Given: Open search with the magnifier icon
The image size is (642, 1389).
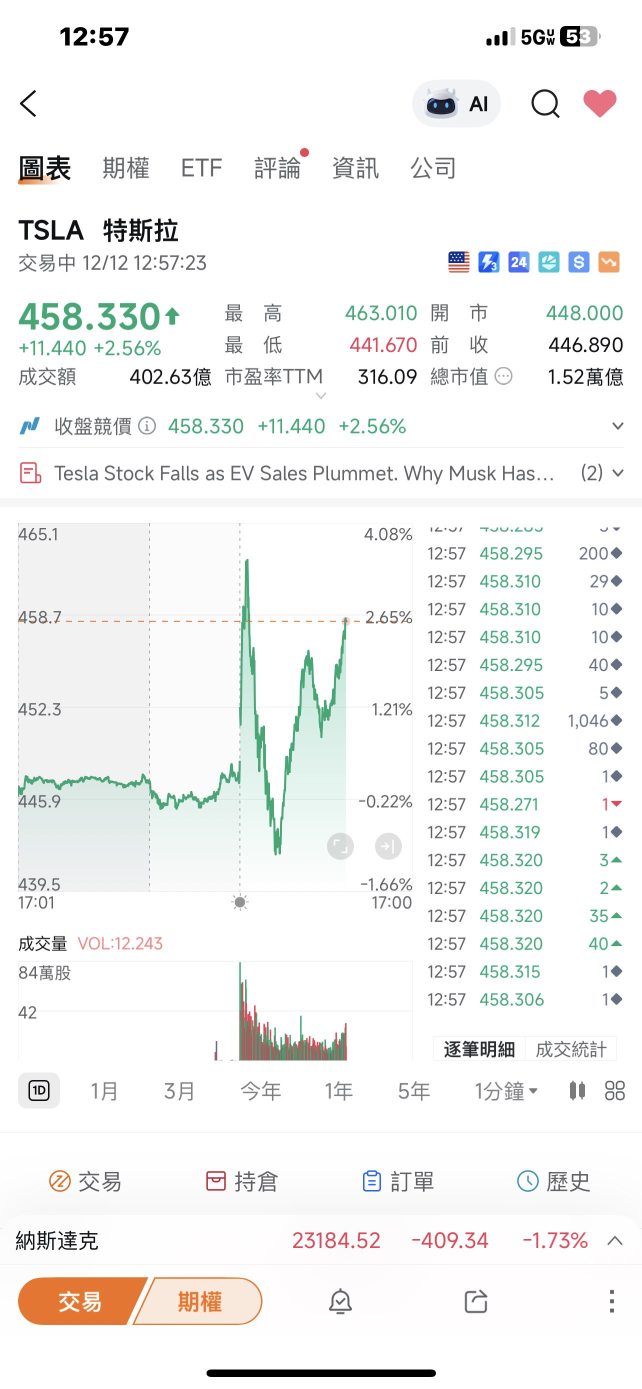Looking at the screenshot, I should [x=545, y=104].
